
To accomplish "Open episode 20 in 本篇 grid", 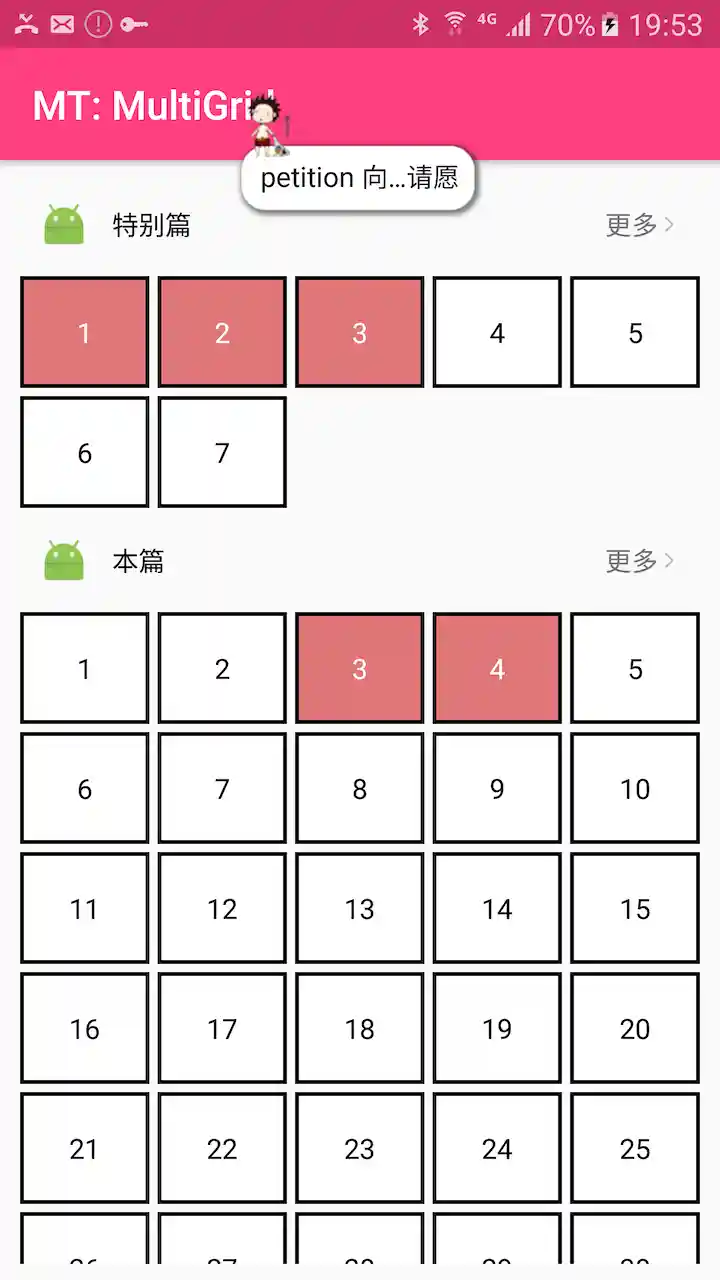I will pyautogui.click(x=635, y=1029).
